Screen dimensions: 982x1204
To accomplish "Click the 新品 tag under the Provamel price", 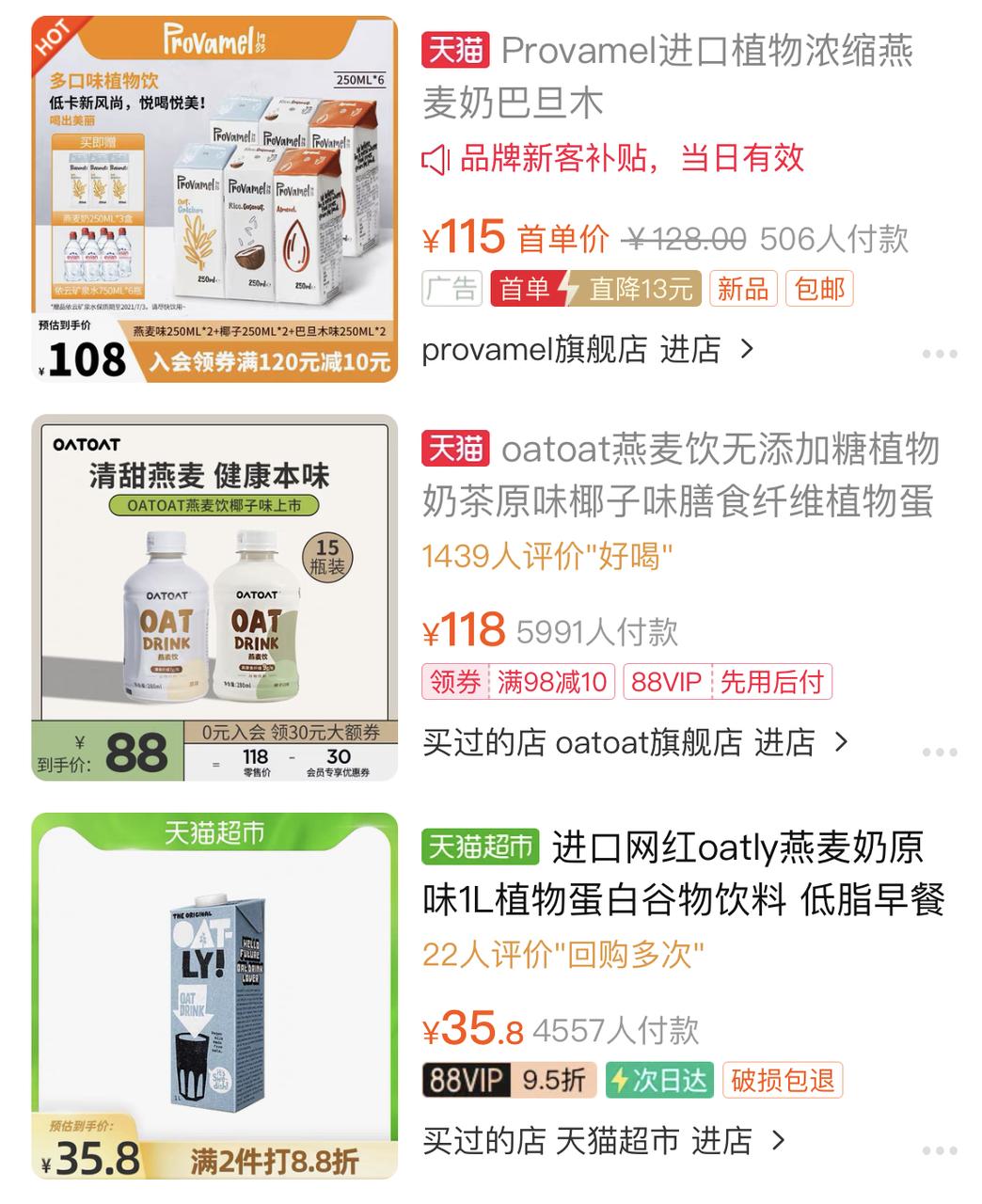I will point(745,289).
